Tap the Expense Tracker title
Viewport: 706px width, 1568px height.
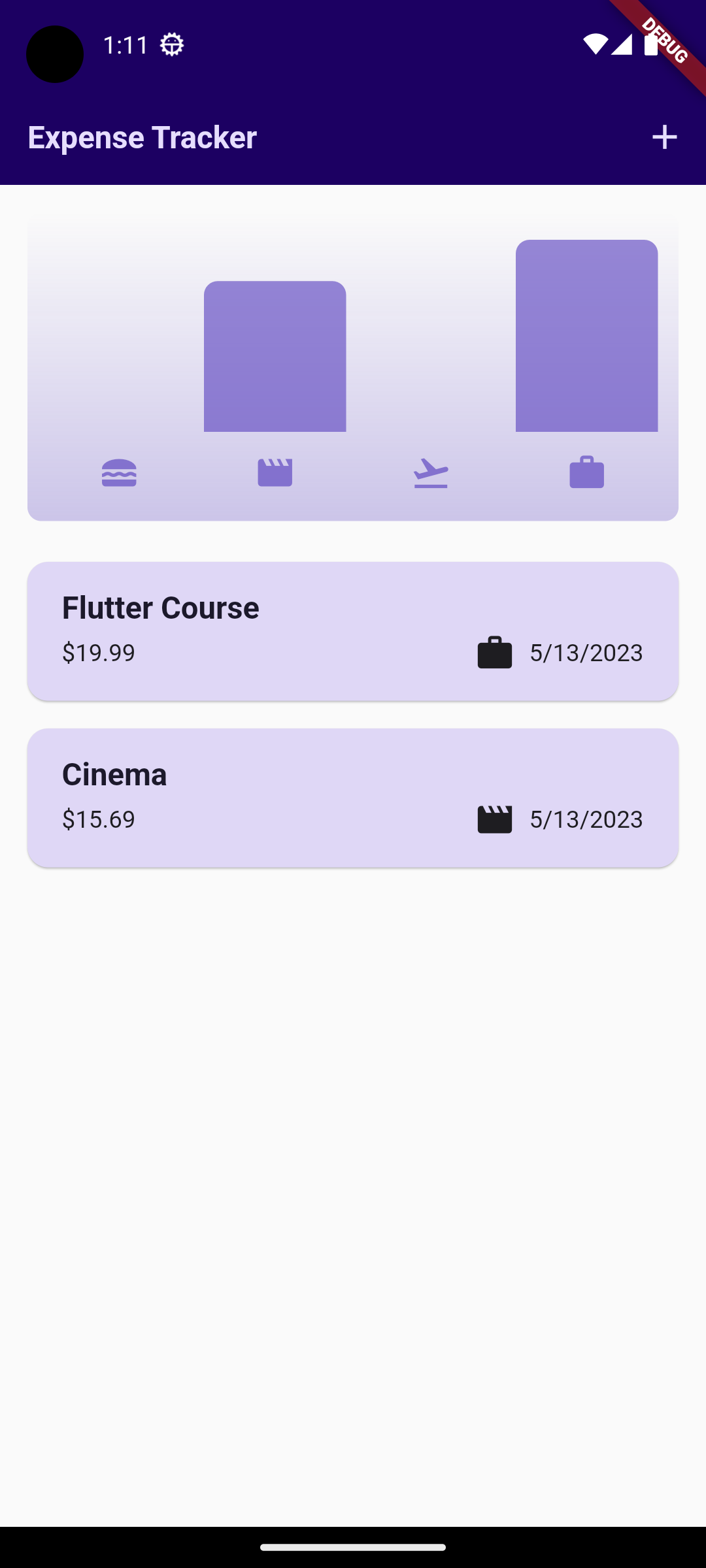(142, 137)
